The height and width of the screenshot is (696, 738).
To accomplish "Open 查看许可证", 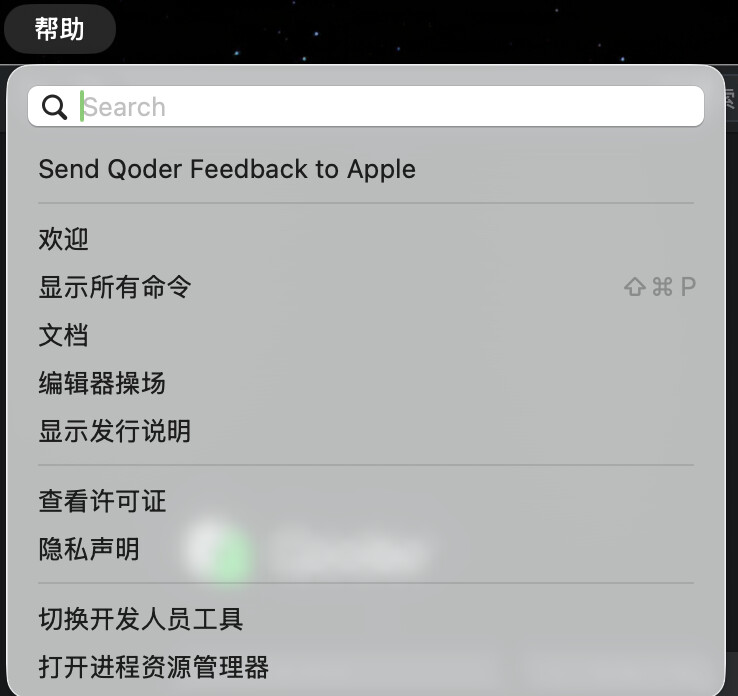I will pos(102,501).
